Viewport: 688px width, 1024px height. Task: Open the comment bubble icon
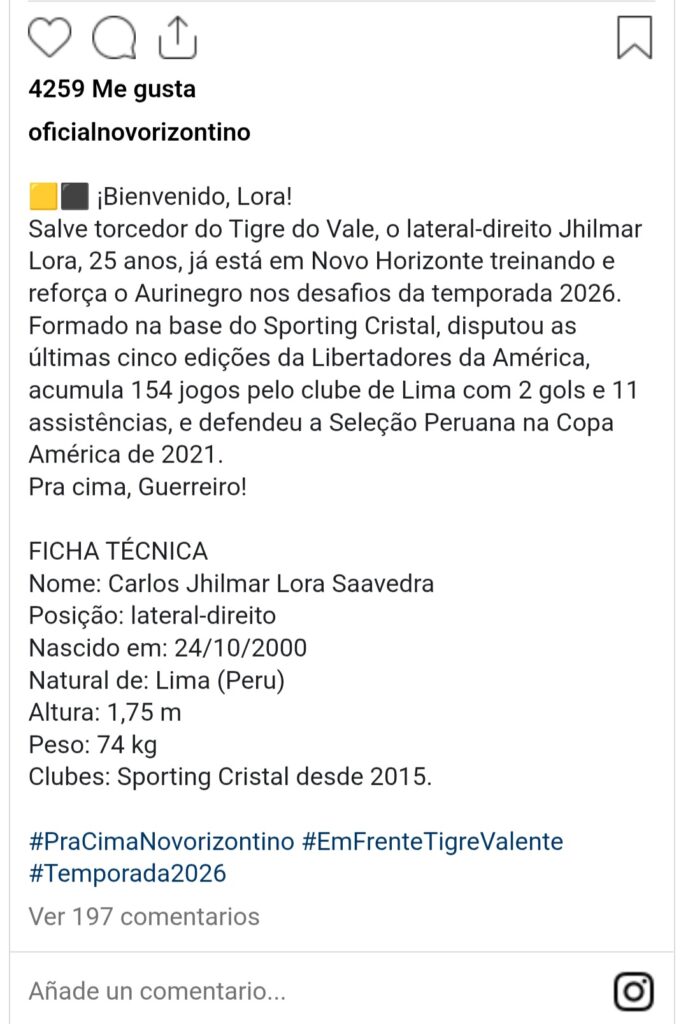[114, 38]
